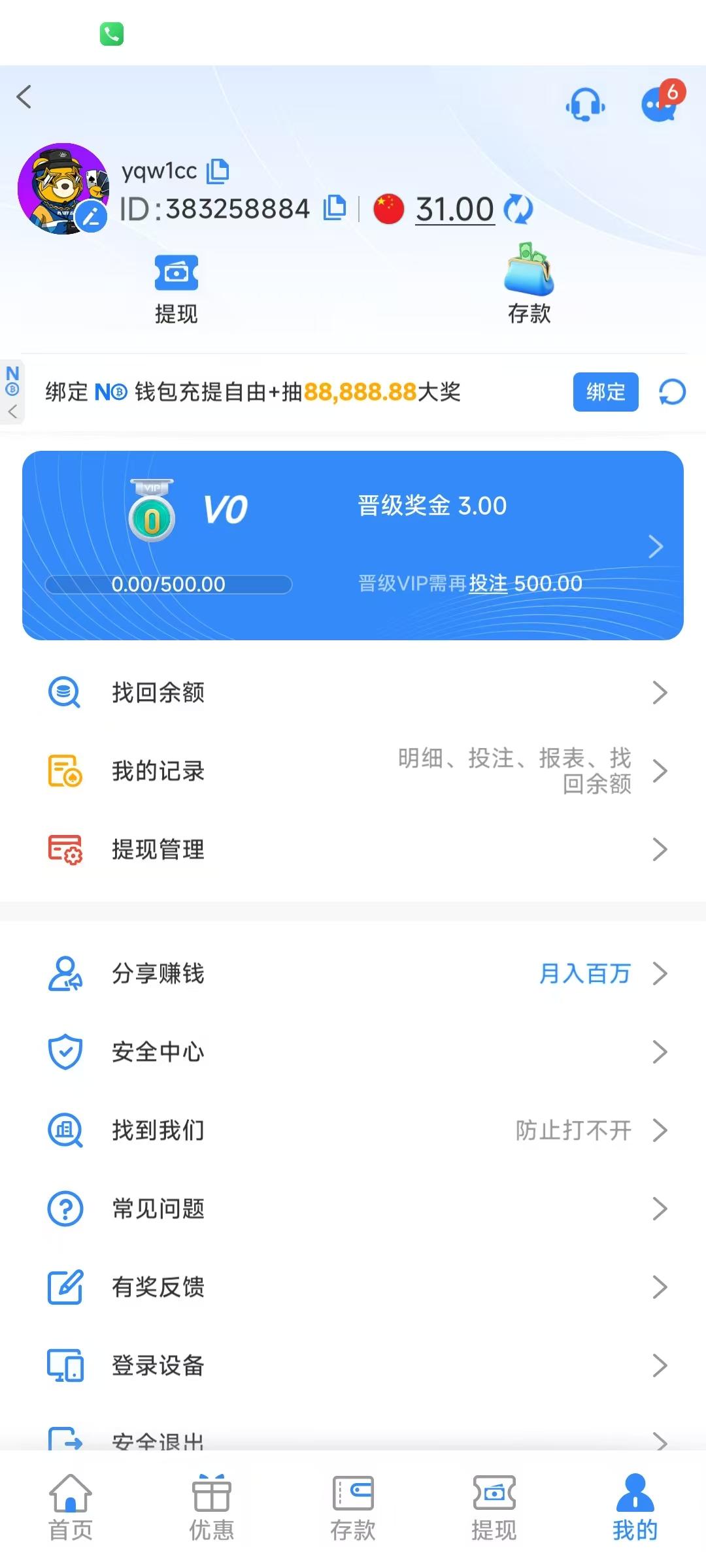Tap the 月入百万 share earnings label

(585, 973)
